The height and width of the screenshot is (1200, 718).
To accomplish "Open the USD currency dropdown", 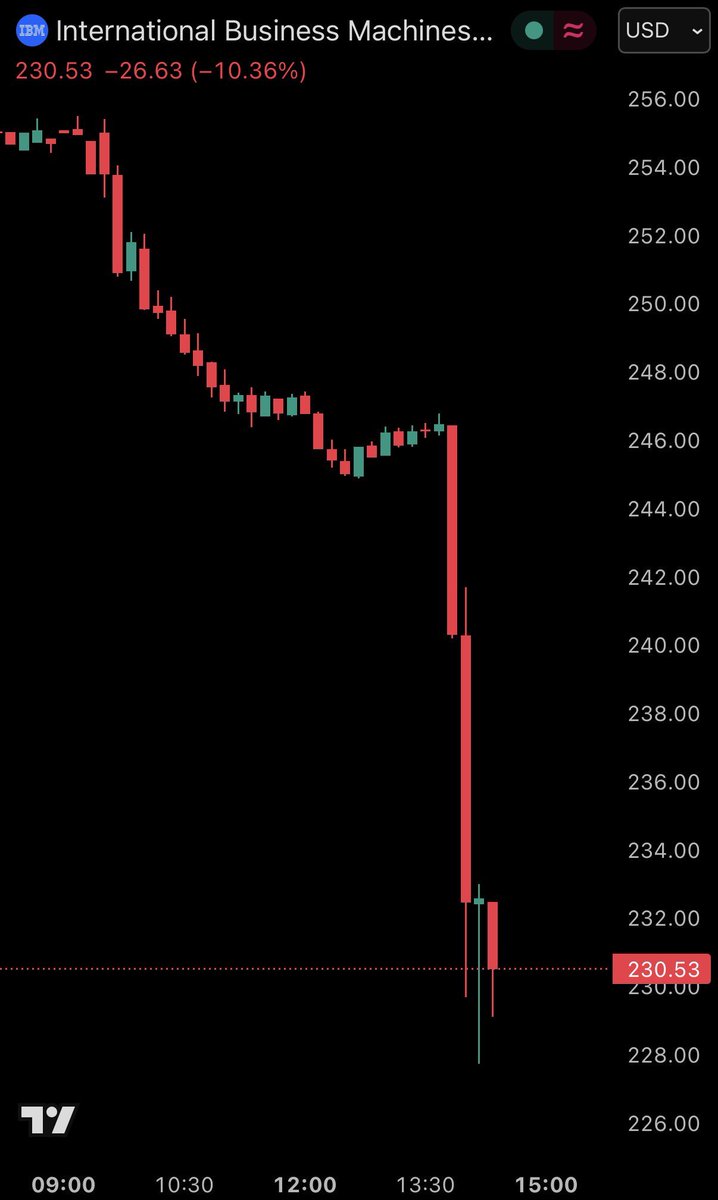I will point(663,31).
